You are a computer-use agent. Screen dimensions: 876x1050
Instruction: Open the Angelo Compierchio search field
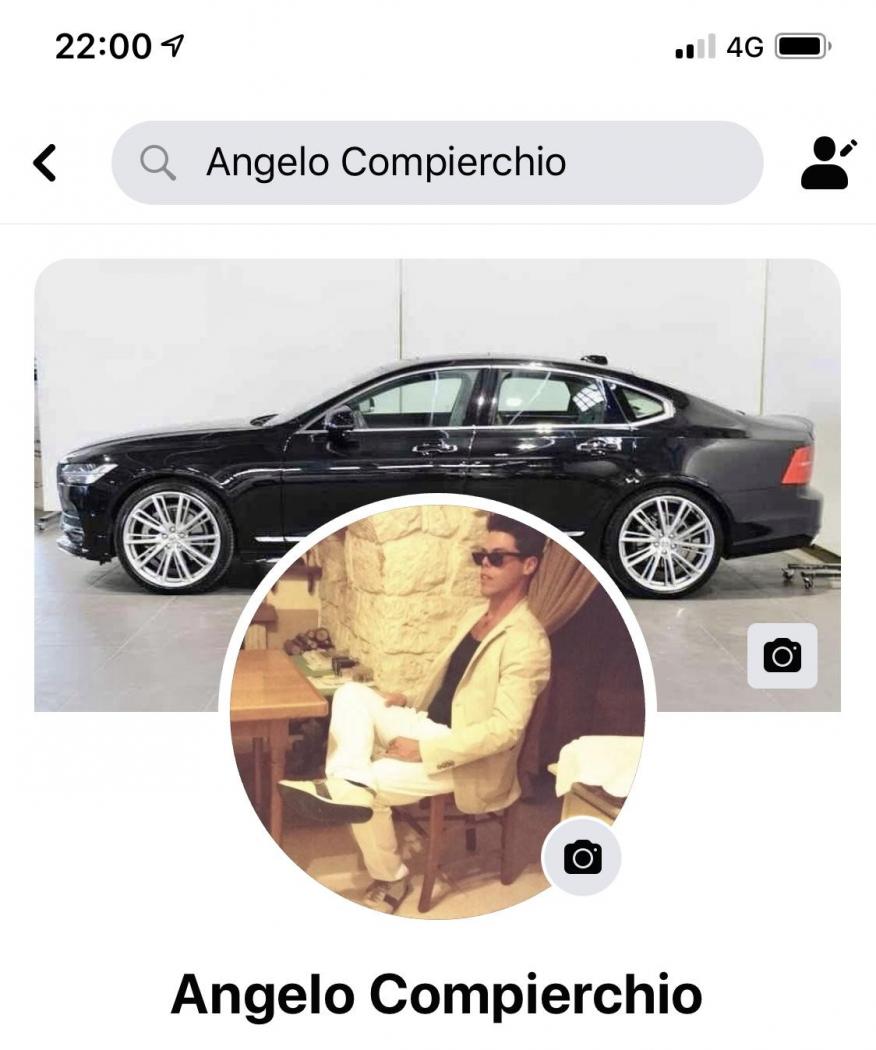coord(437,162)
